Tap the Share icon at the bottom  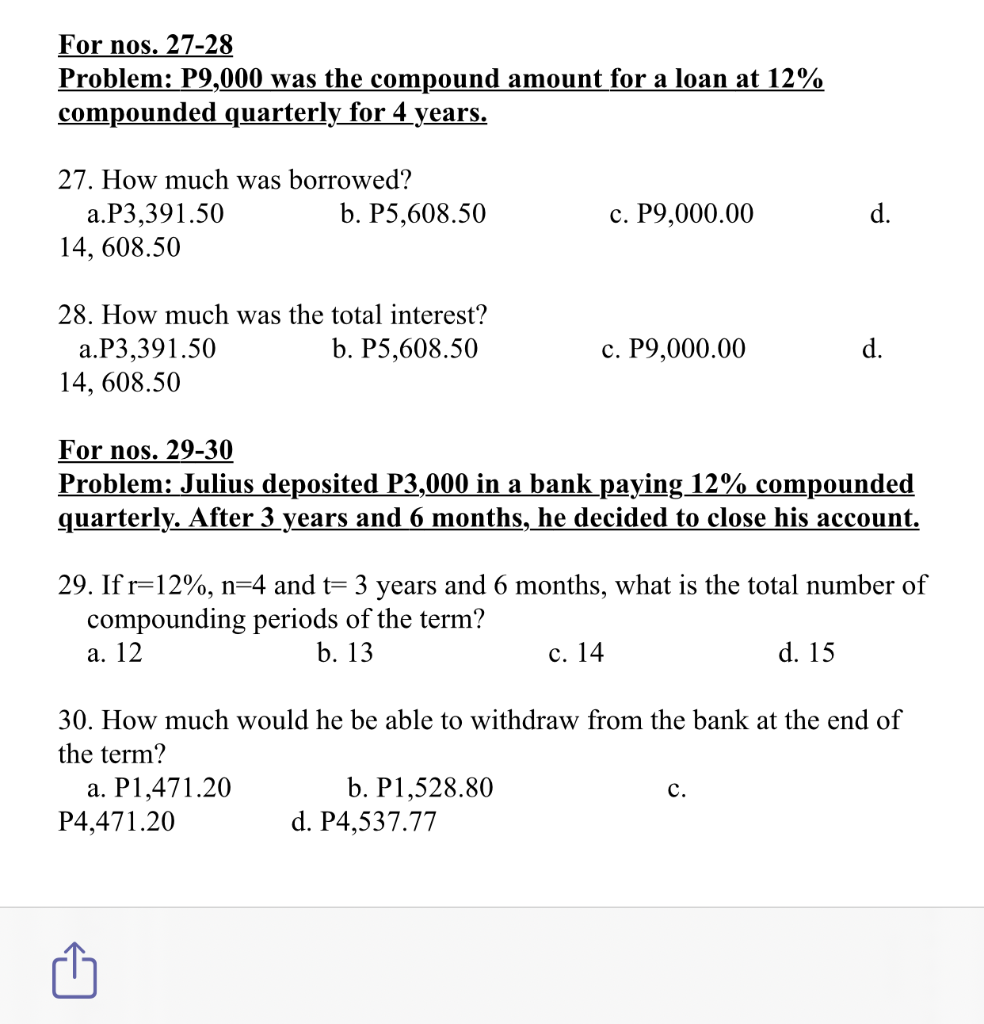click(x=75, y=969)
